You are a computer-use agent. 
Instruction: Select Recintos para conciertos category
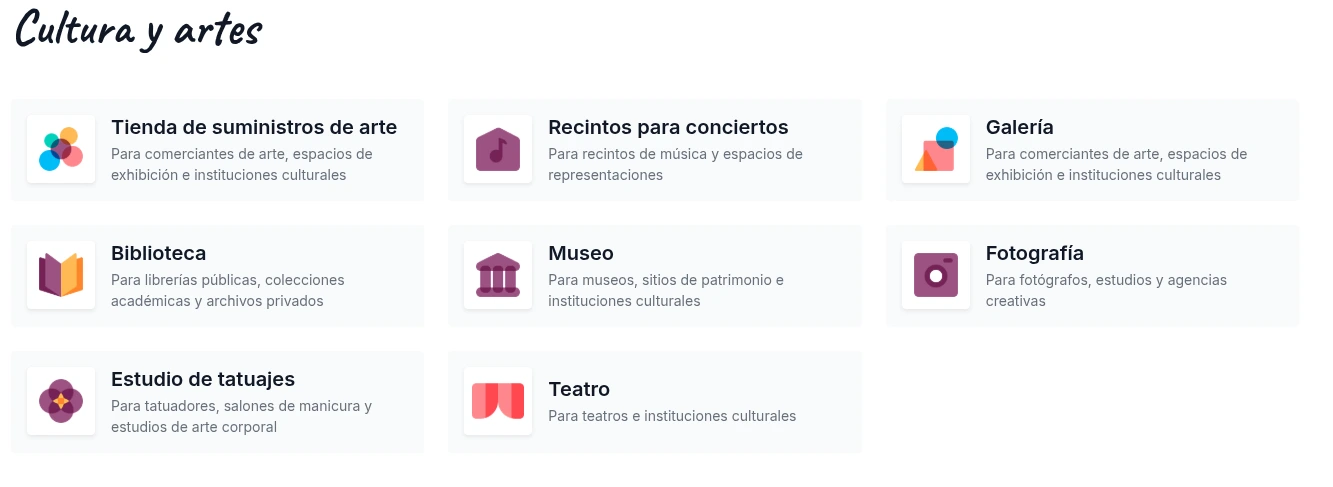pyautogui.click(x=654, y=150)
